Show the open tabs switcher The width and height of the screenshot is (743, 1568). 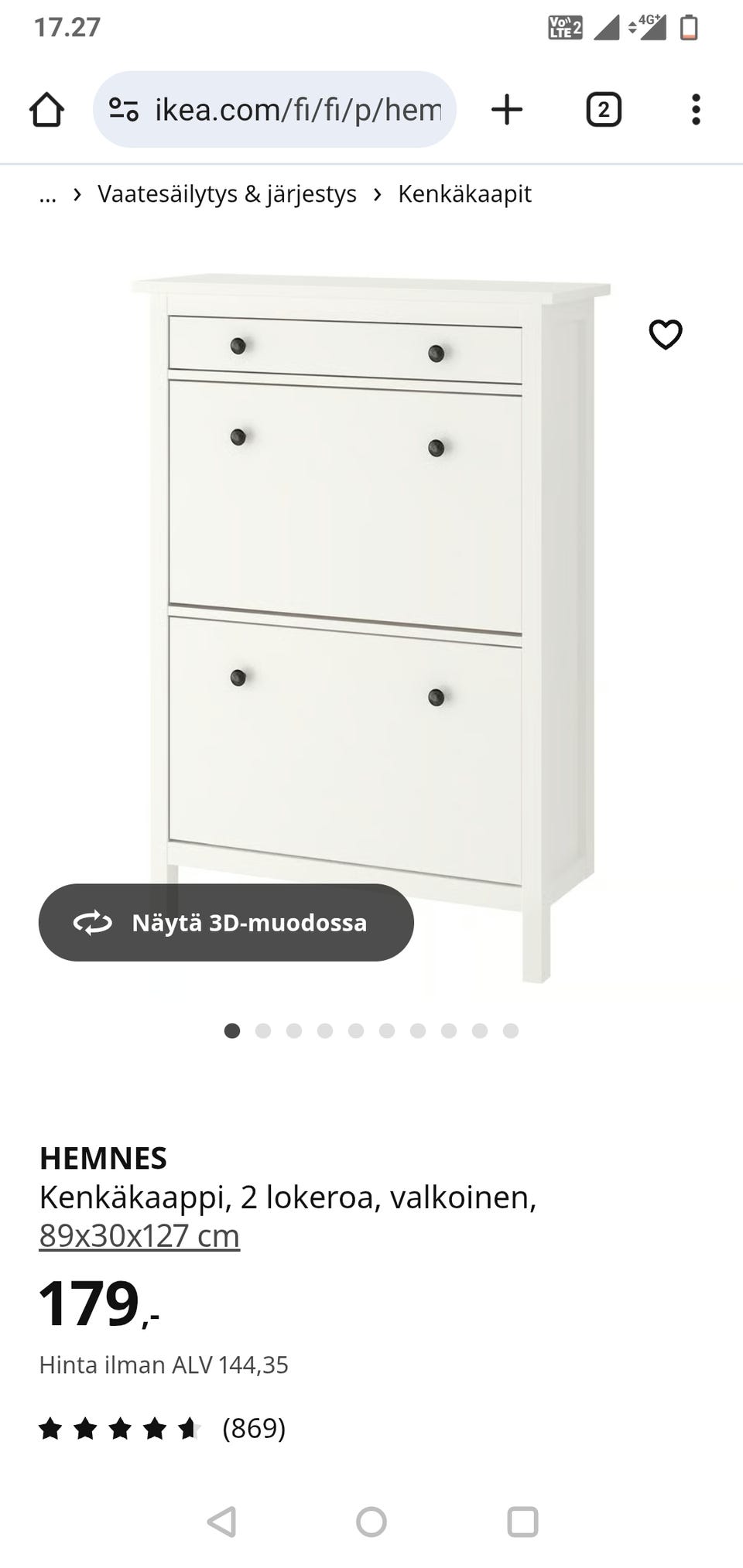pos(604,110)
